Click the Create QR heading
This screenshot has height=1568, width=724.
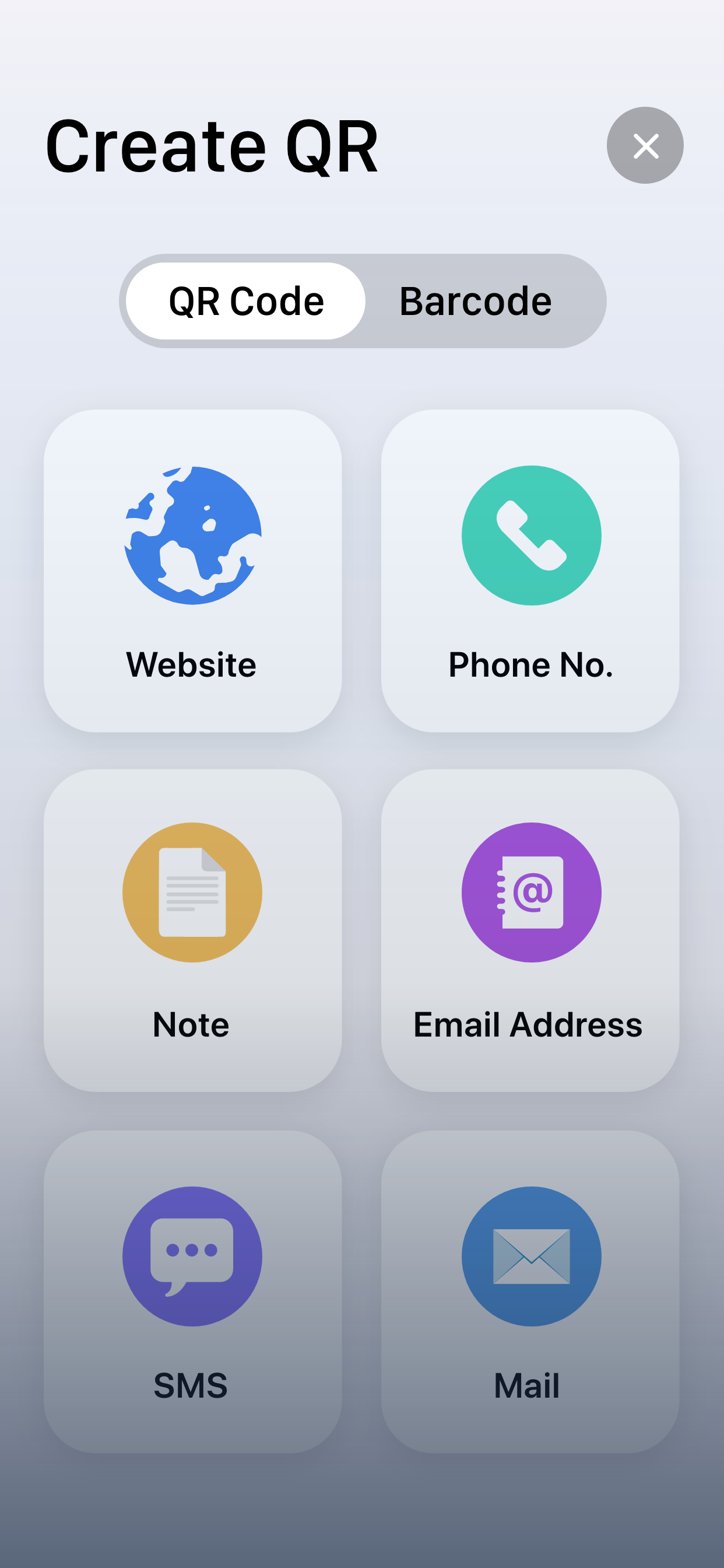point(212,145)
